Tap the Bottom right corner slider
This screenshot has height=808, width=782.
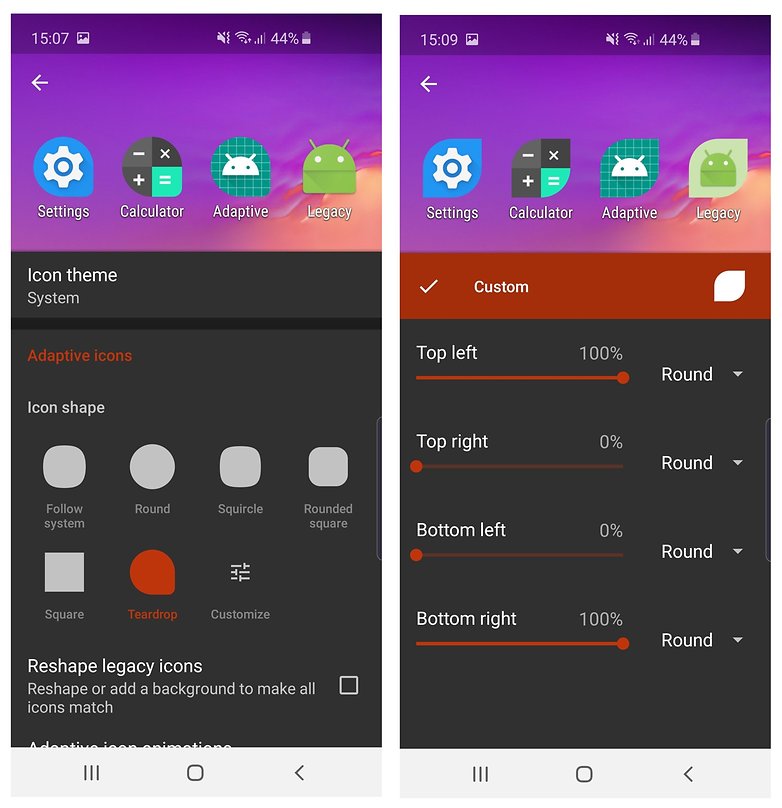pyautogui.click(x=519, y=644)
